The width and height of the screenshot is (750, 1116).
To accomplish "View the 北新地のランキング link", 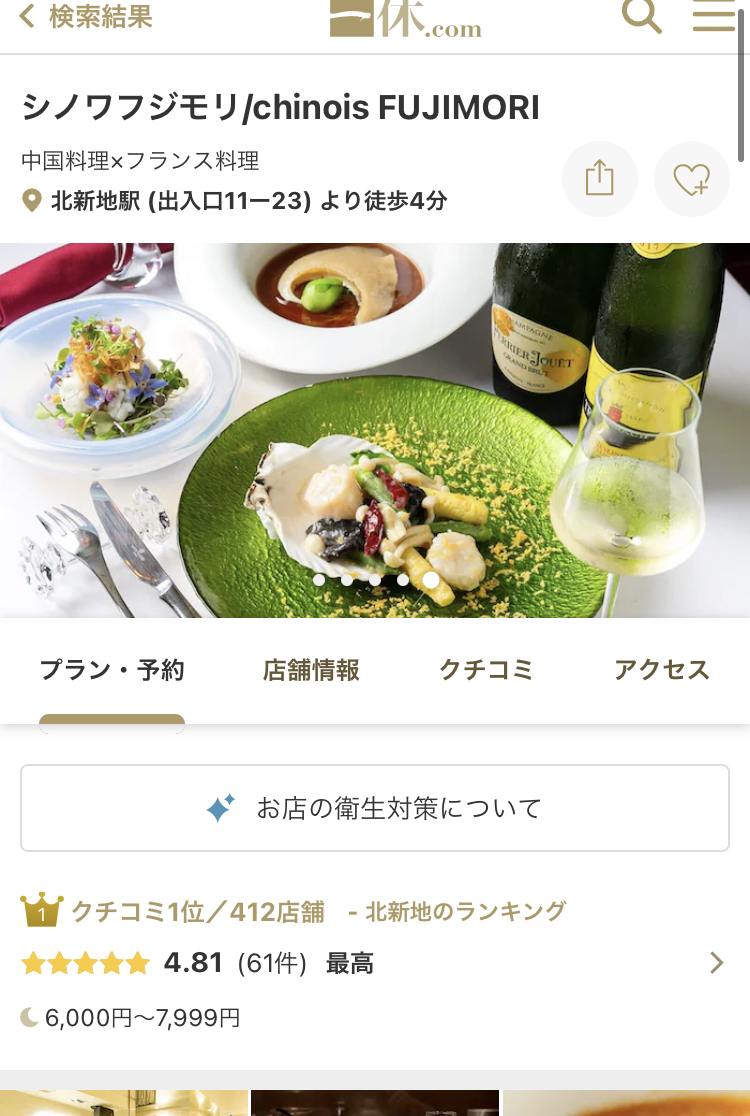I will (x=465, y=912).
